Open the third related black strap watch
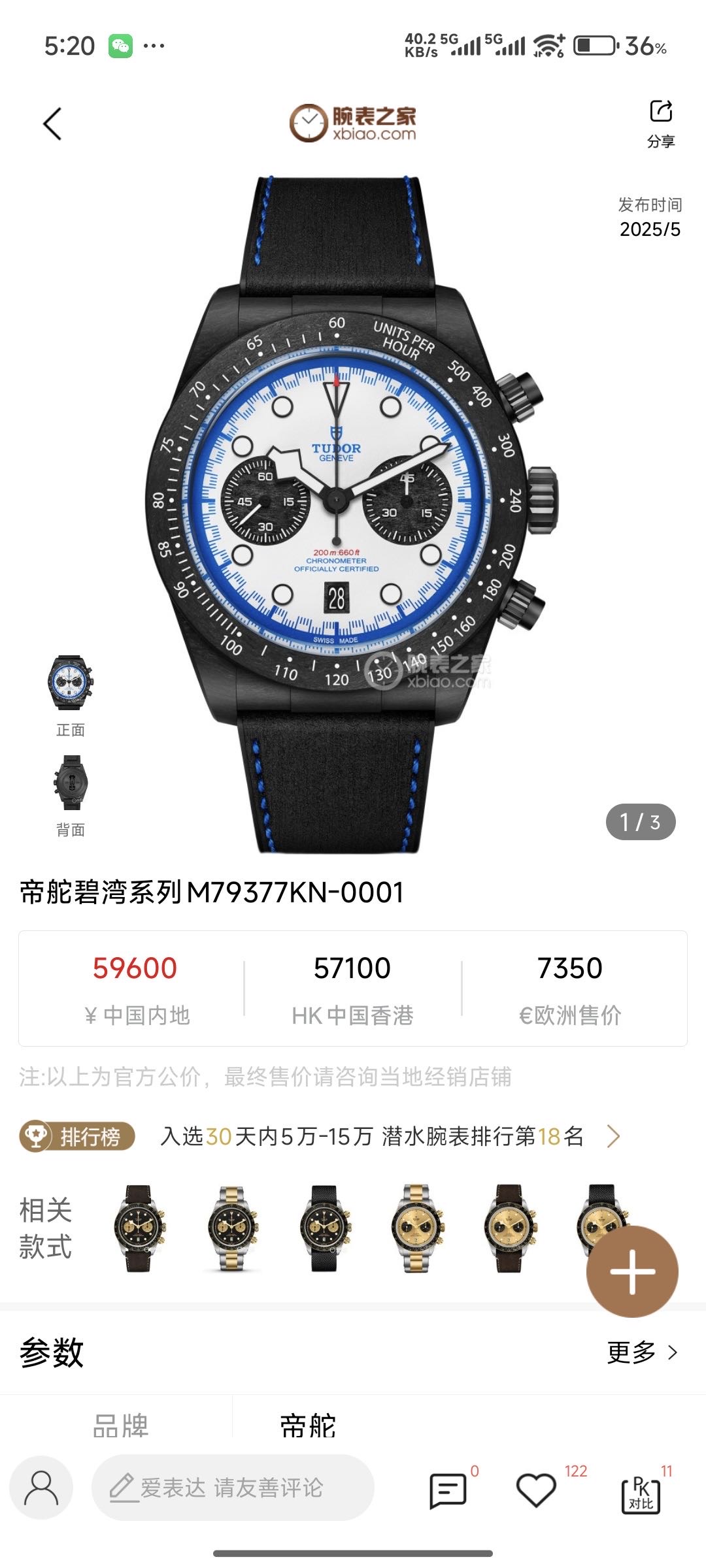The image size is (706, 1568). pos(325,1228)
